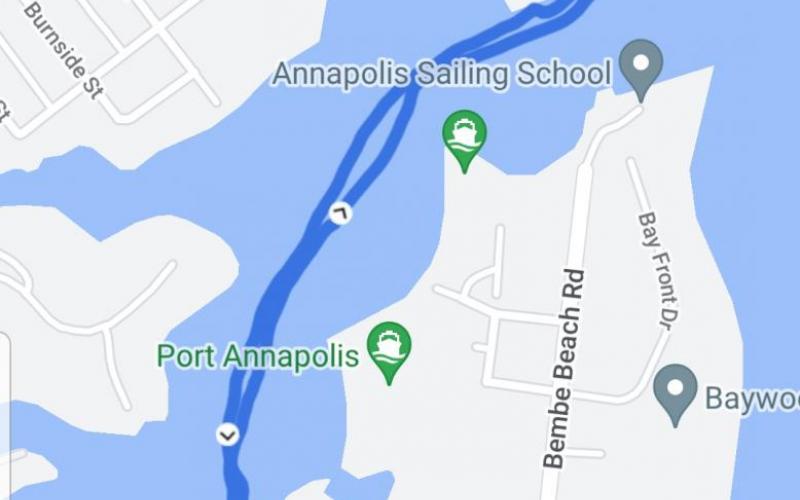Select the Port Annapolis marina pin
This screenshot has width=800, height=500.
[x=389, y=348]
